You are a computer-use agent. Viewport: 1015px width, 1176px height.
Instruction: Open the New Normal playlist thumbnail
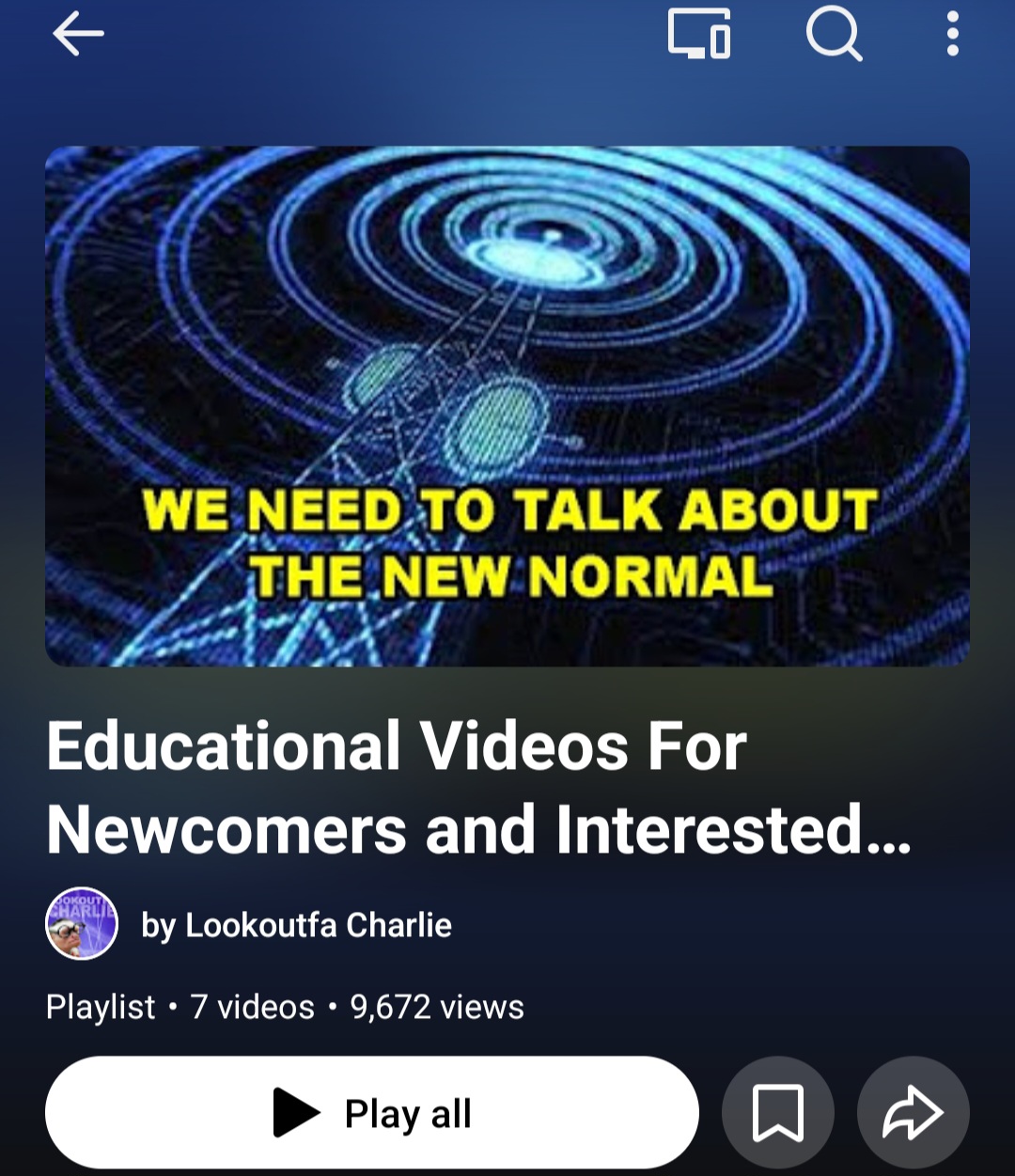pos(507,406)
